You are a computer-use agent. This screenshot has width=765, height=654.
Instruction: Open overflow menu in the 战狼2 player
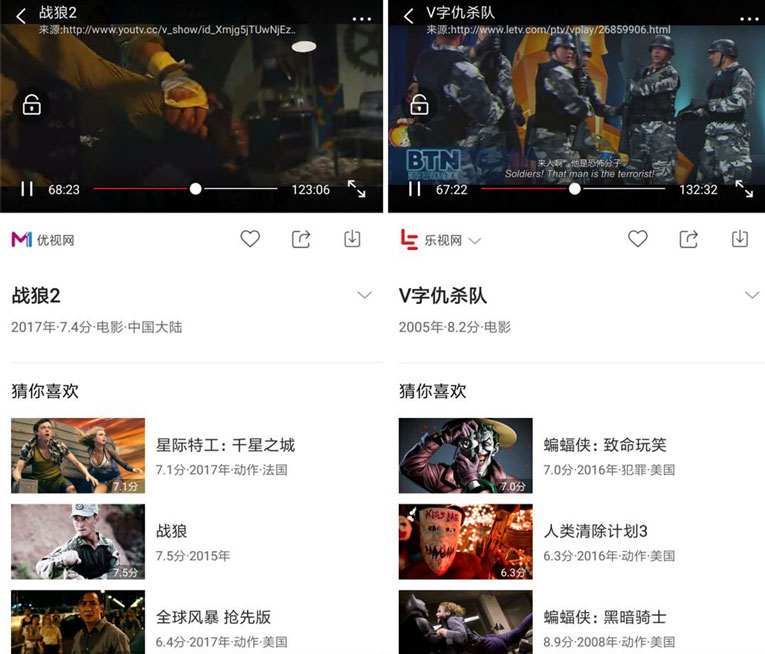[362, 19]
